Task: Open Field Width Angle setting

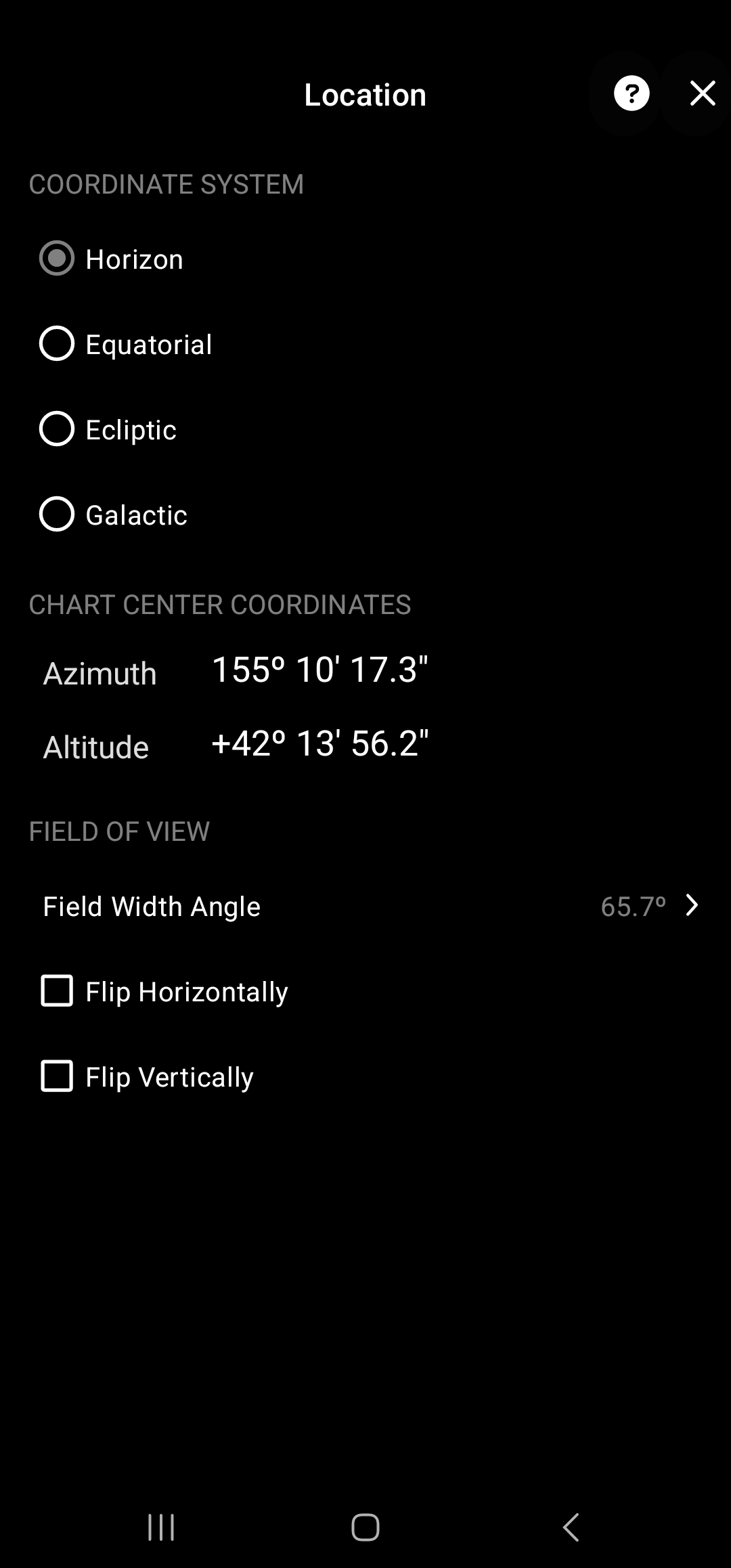Action: click(365, 907)
